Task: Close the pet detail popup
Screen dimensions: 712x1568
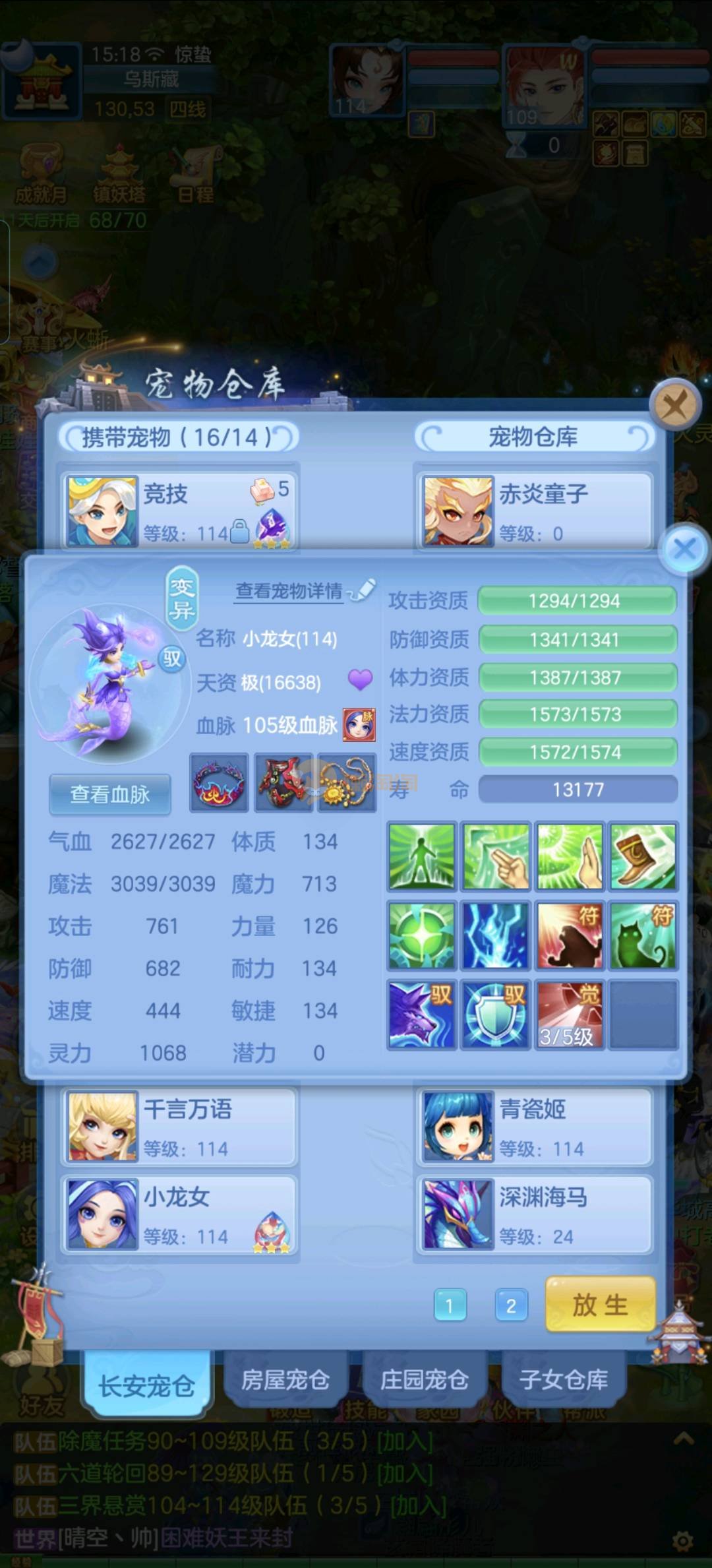Action: point(684,549)
